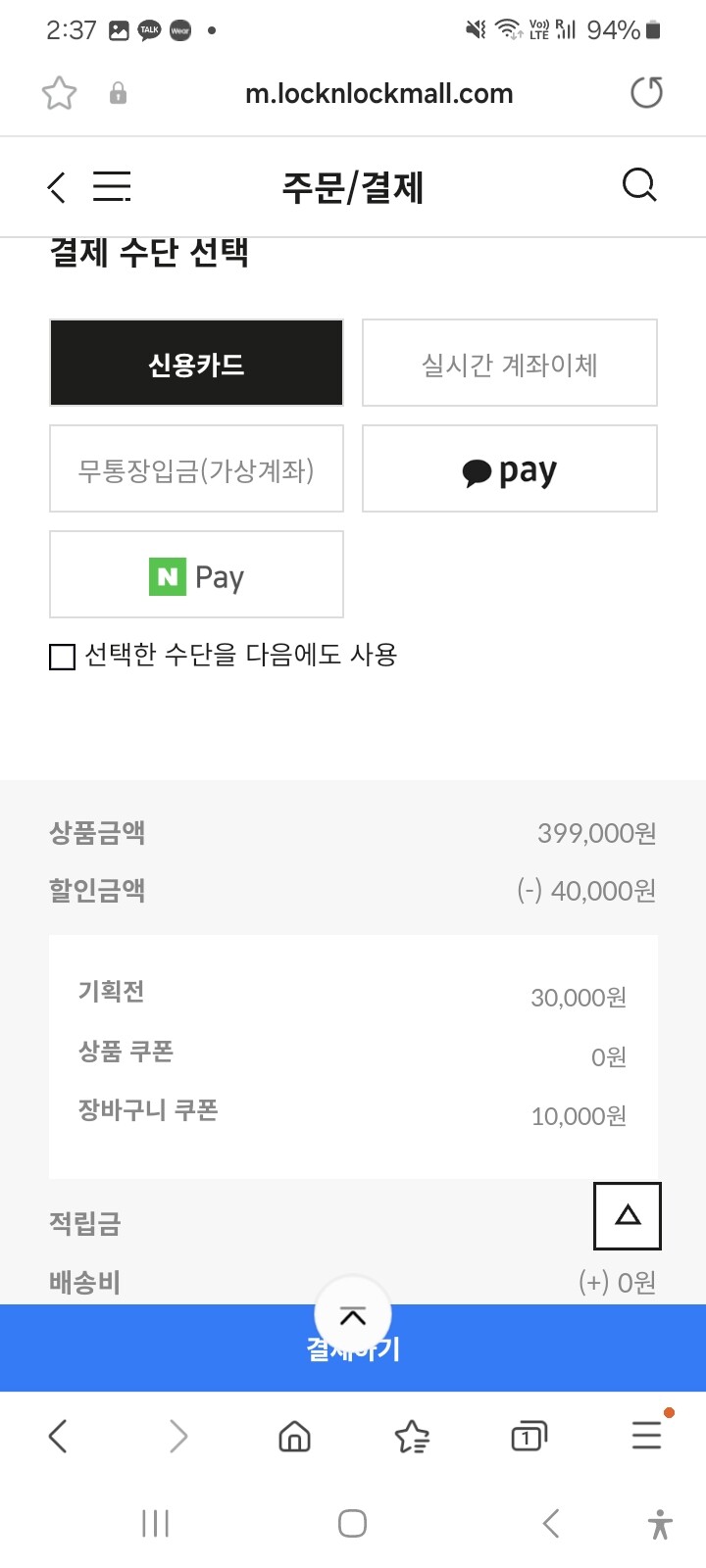Reload the page
706x1568 pixels.
646,93
